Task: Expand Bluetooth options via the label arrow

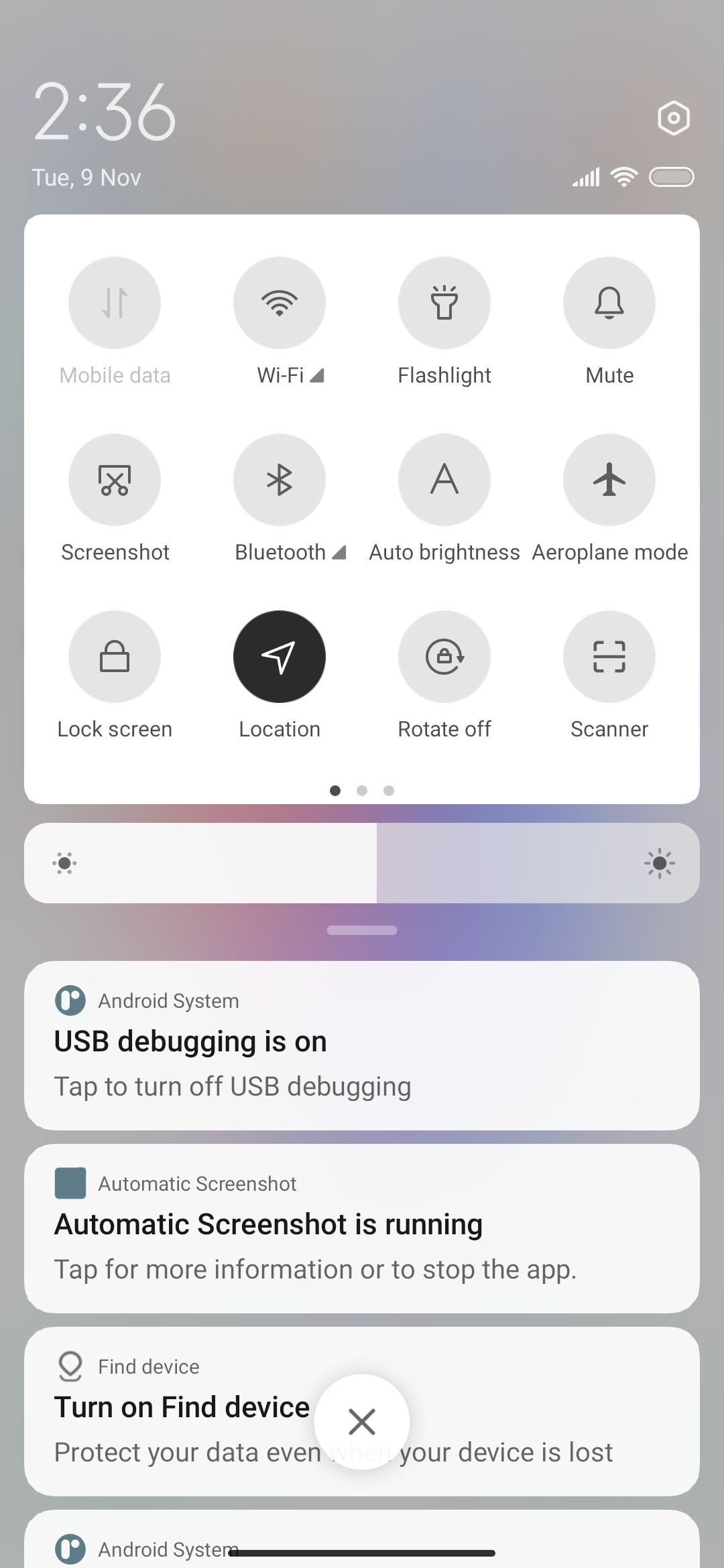Action: pos(339,552)
